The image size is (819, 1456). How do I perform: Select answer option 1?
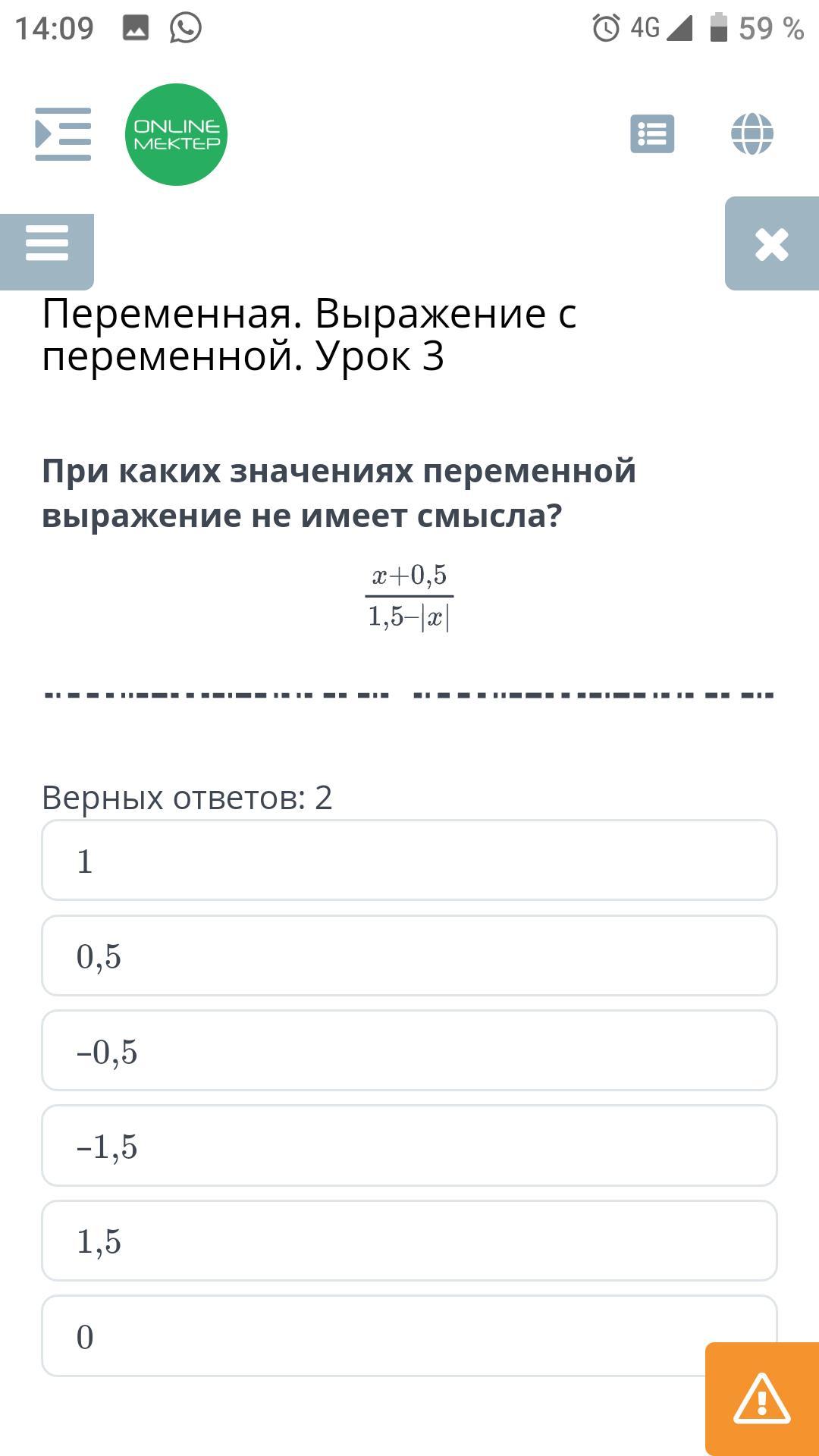click(409, 860)
